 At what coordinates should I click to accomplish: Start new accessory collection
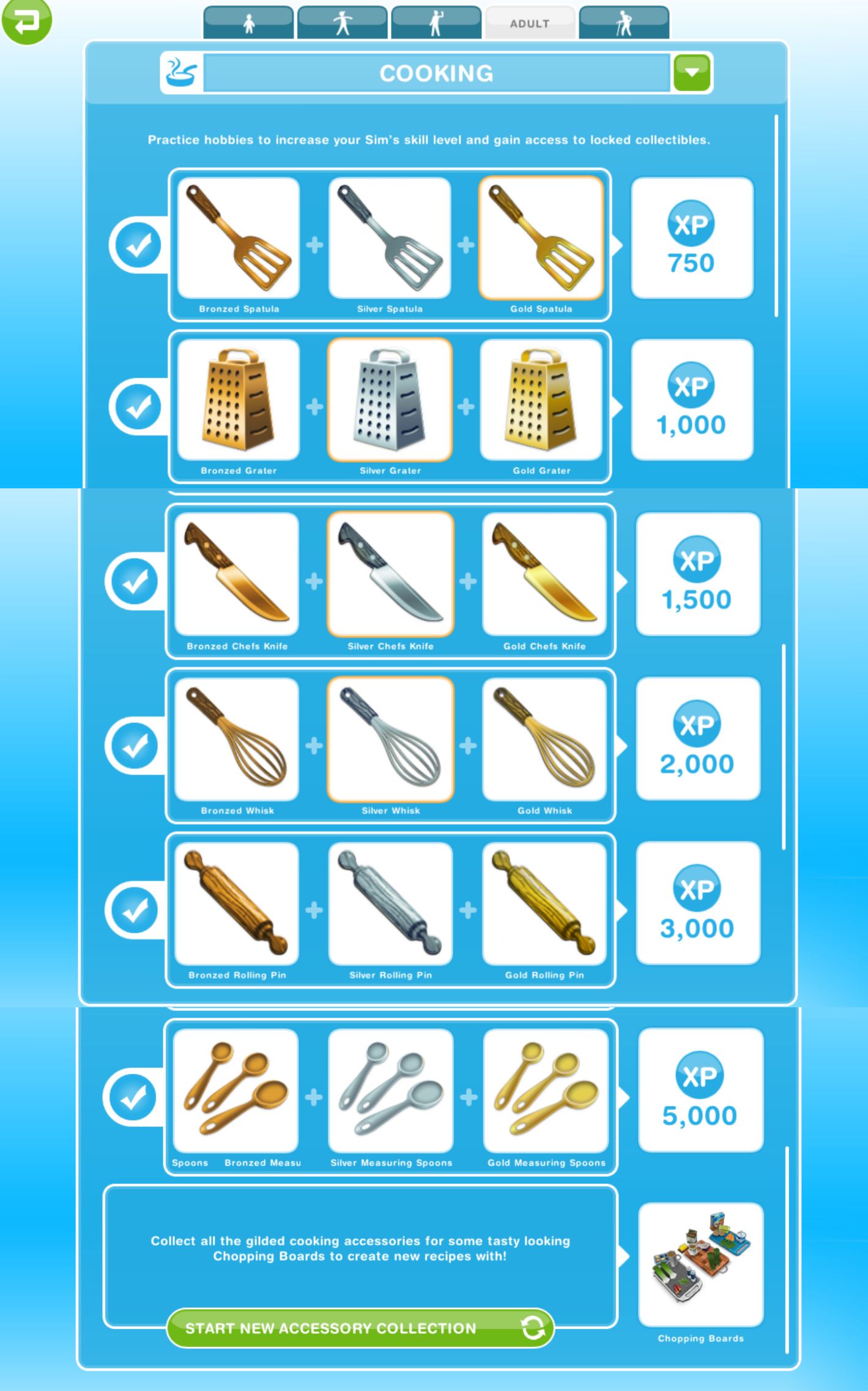point(360,1327)
